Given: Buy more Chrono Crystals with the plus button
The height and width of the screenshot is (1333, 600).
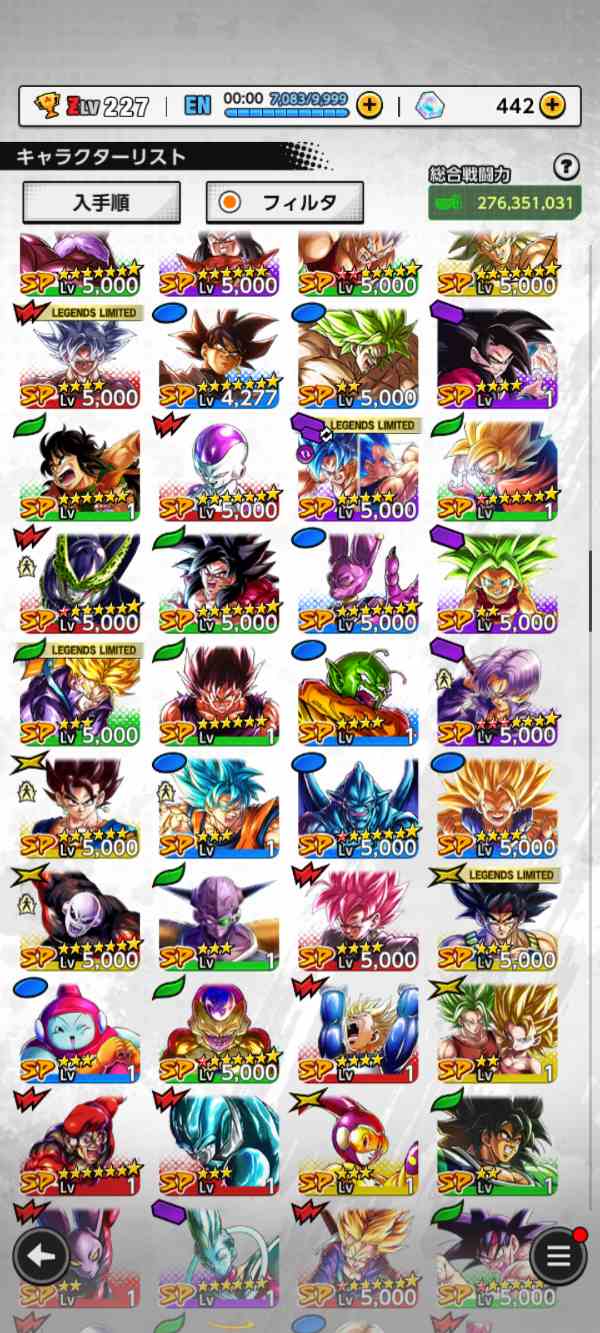Looking at the screenshot, I should [x=552, y=105].
